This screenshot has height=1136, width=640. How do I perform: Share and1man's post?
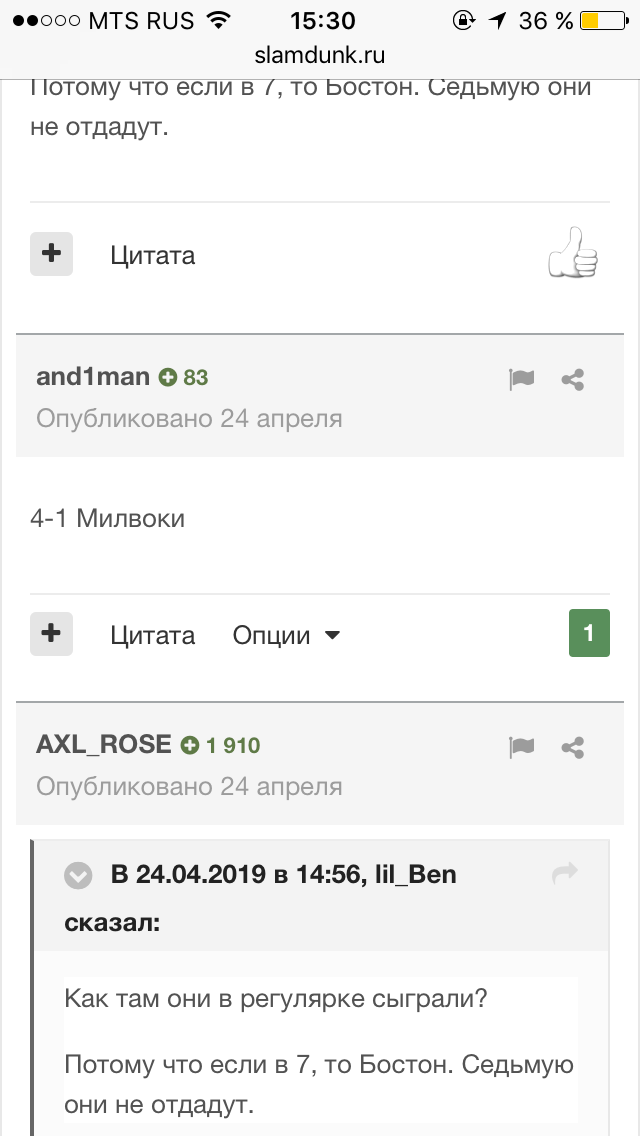[x=573, y=379]
